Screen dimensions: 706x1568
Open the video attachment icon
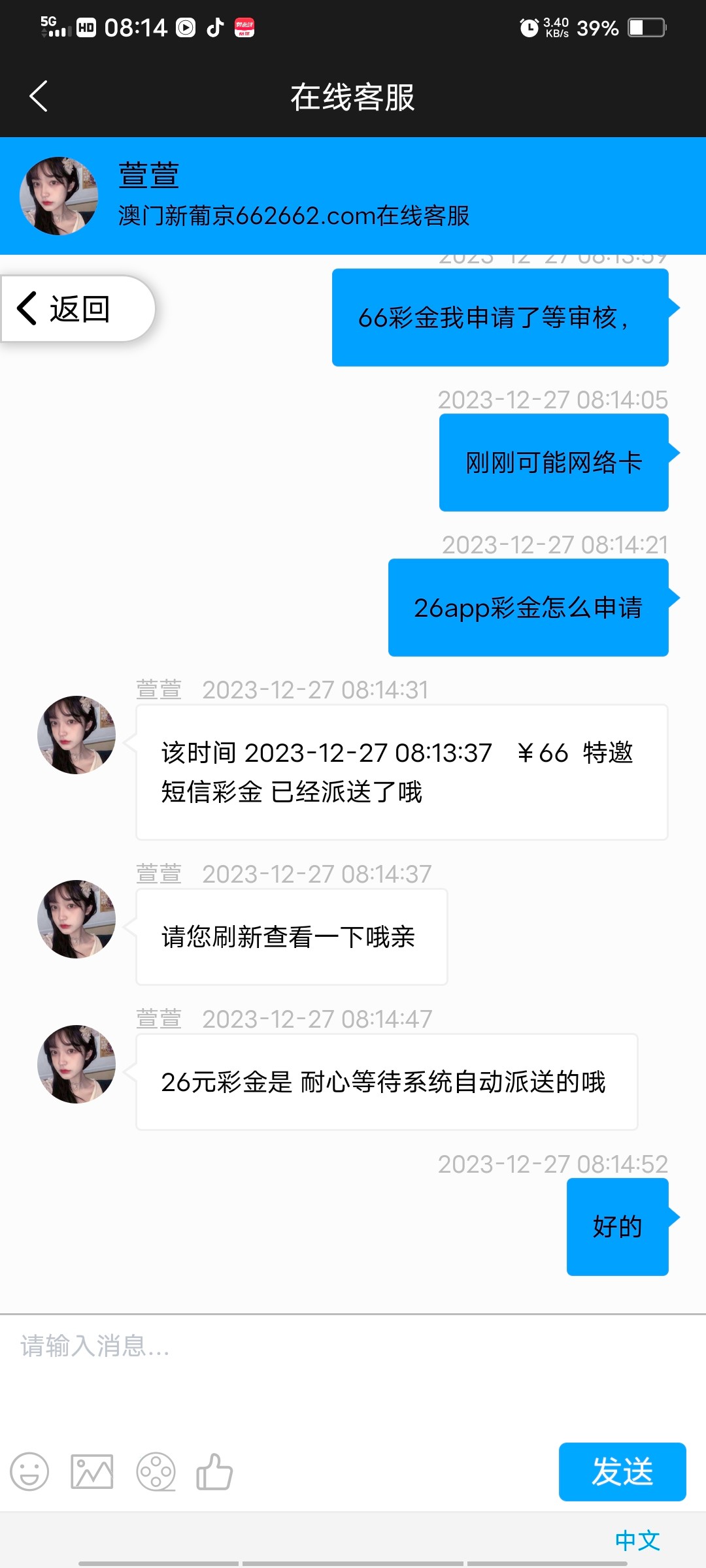pos(156,1472)
